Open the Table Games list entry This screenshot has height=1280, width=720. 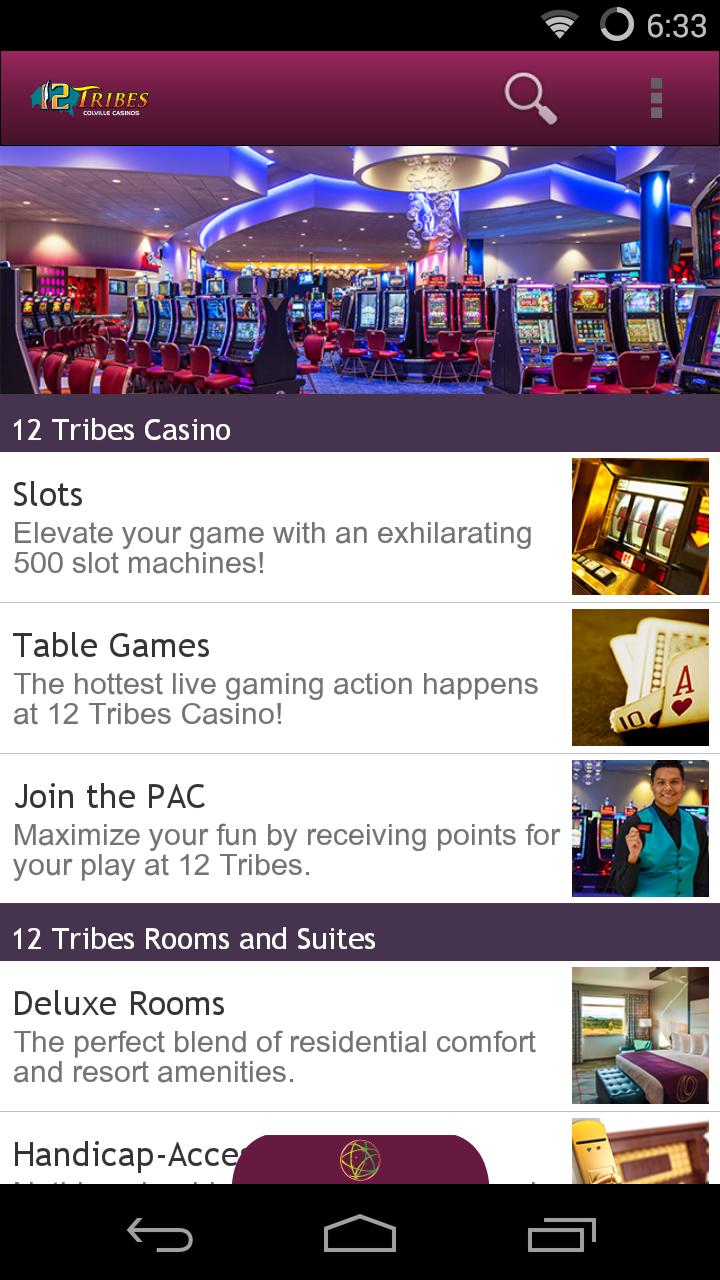click(280, 677)
